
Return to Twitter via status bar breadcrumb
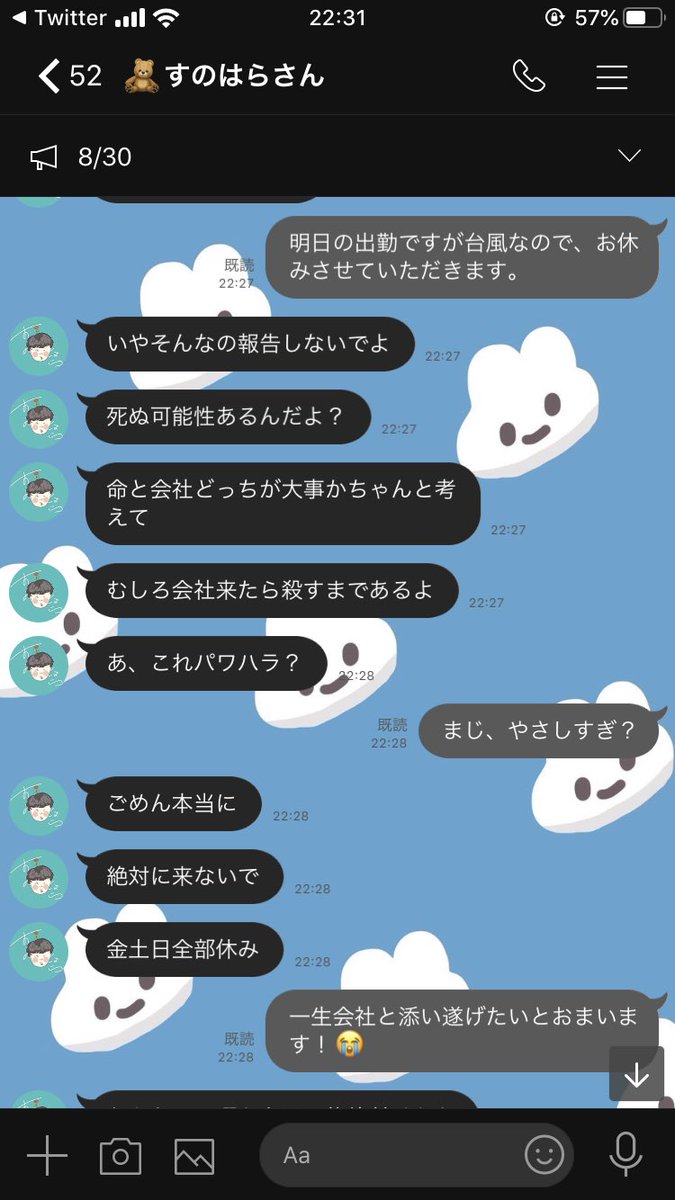[x=59, y=18]
